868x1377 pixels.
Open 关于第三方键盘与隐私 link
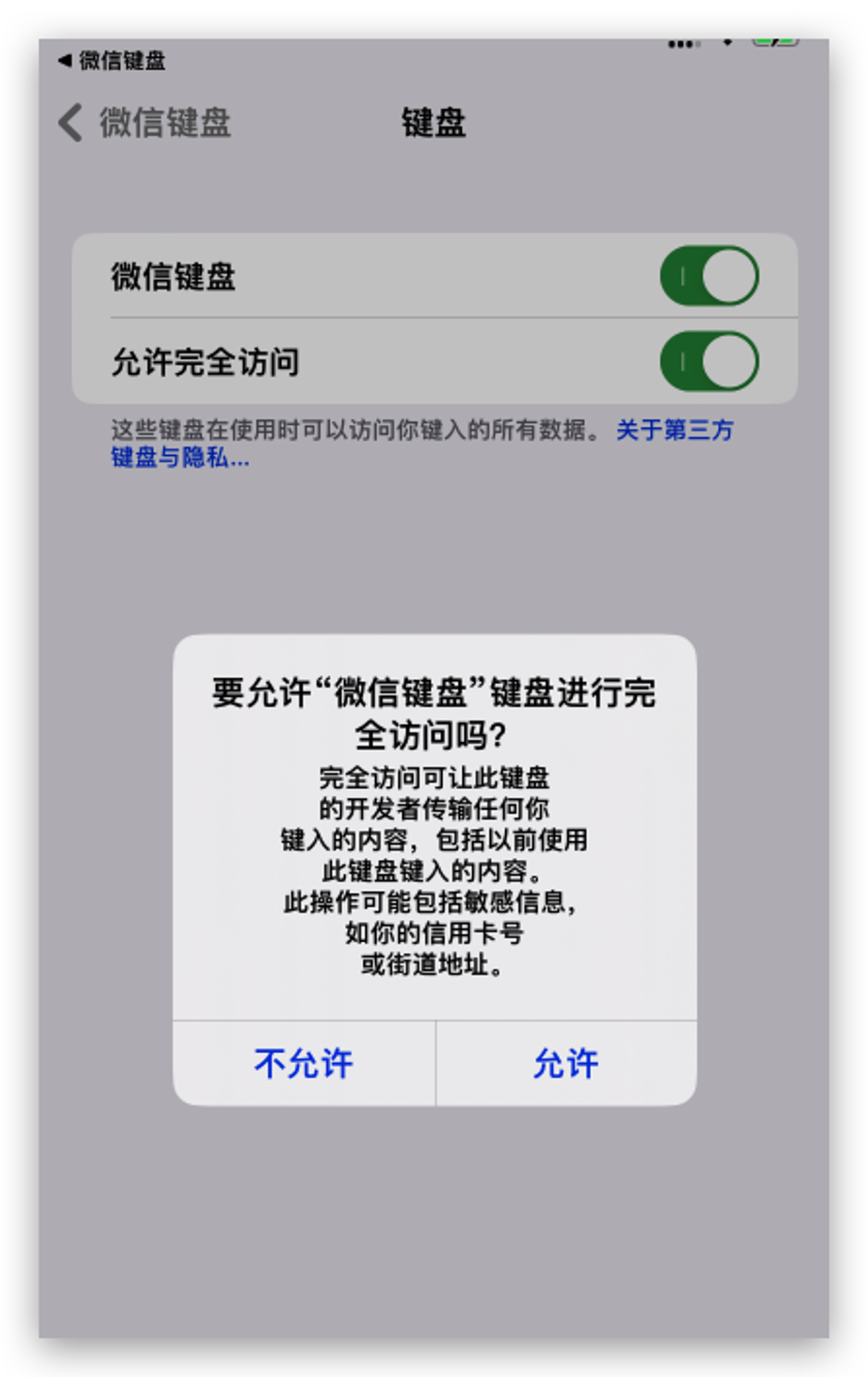[673, 430]
